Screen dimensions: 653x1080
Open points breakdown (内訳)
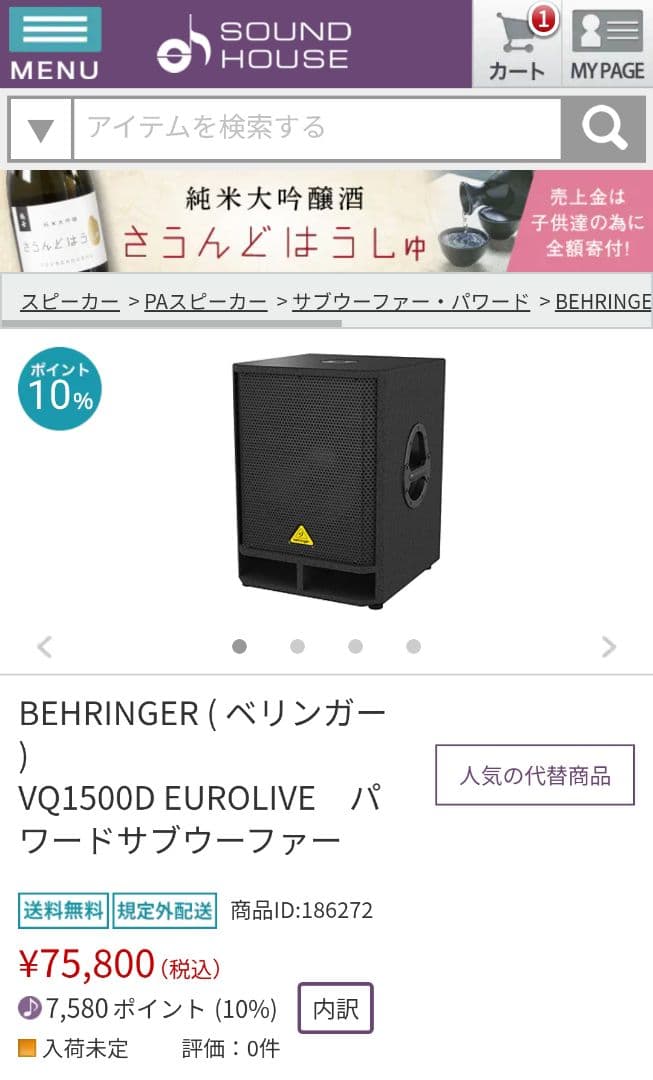tap(335, 1009)
